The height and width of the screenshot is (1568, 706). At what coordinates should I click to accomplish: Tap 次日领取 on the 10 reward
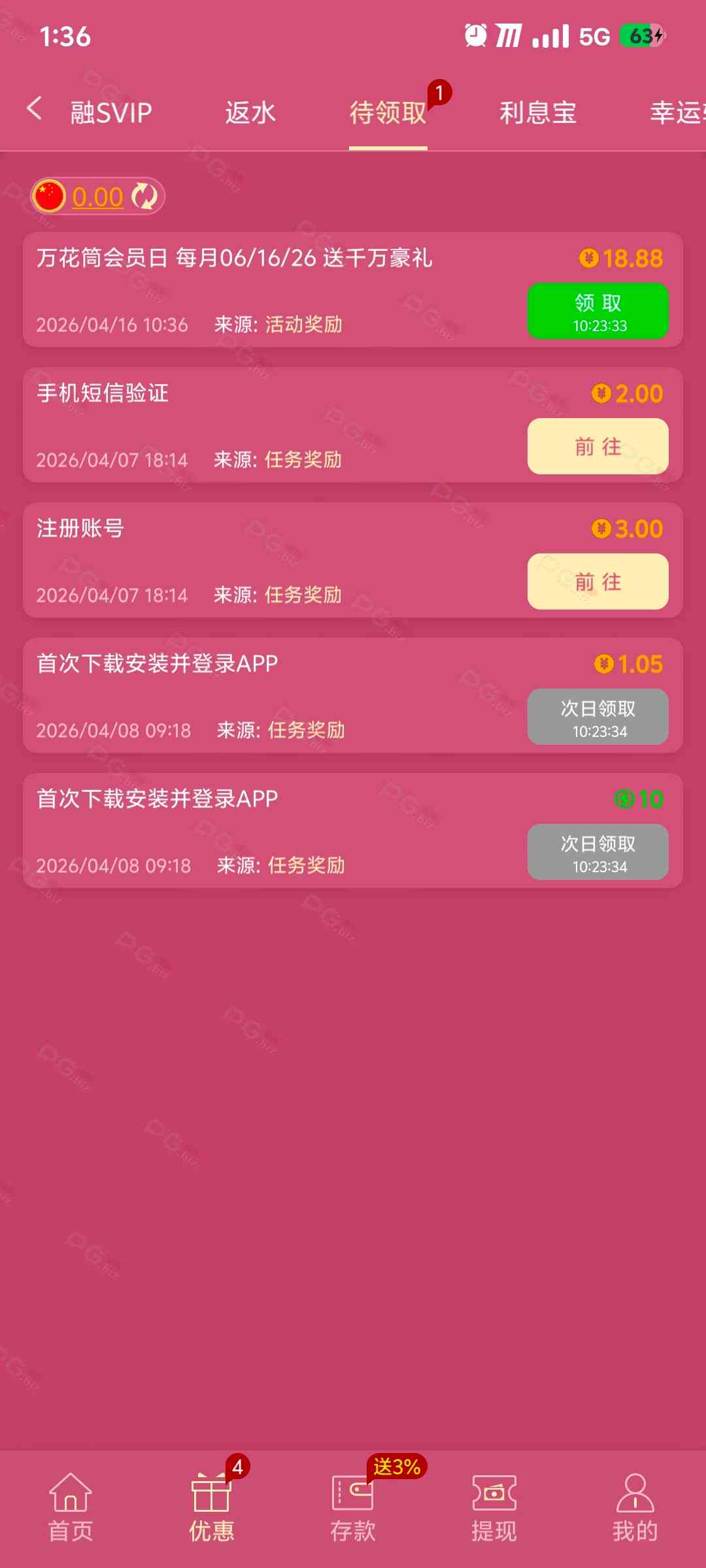pos(597,852)
